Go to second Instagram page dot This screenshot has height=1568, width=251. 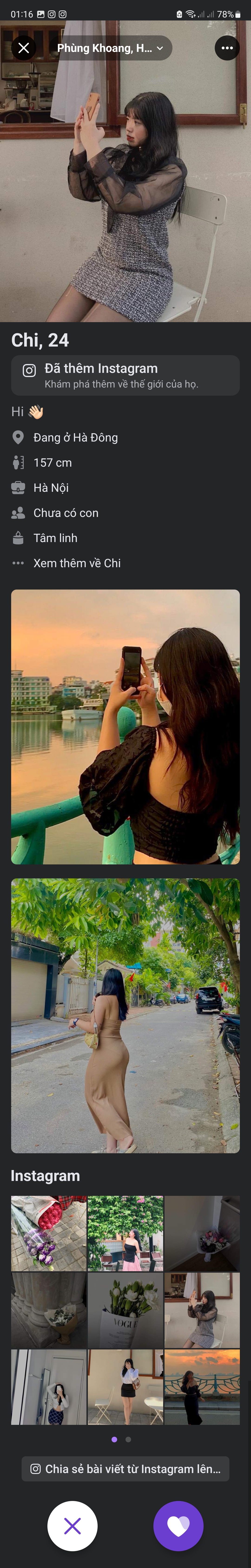coord(128,1439)
